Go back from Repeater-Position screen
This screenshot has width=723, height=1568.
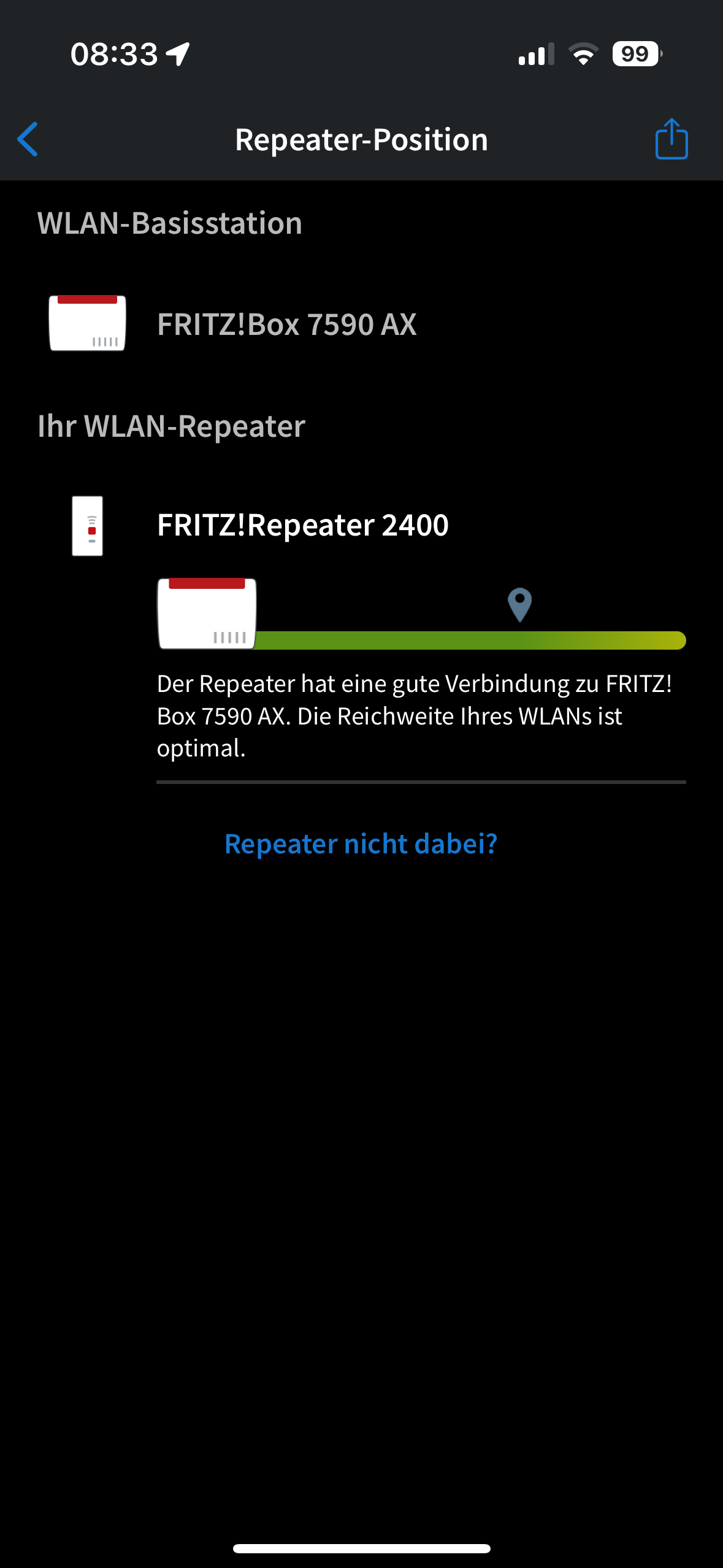pyautogui.click(x=28, y=139)
